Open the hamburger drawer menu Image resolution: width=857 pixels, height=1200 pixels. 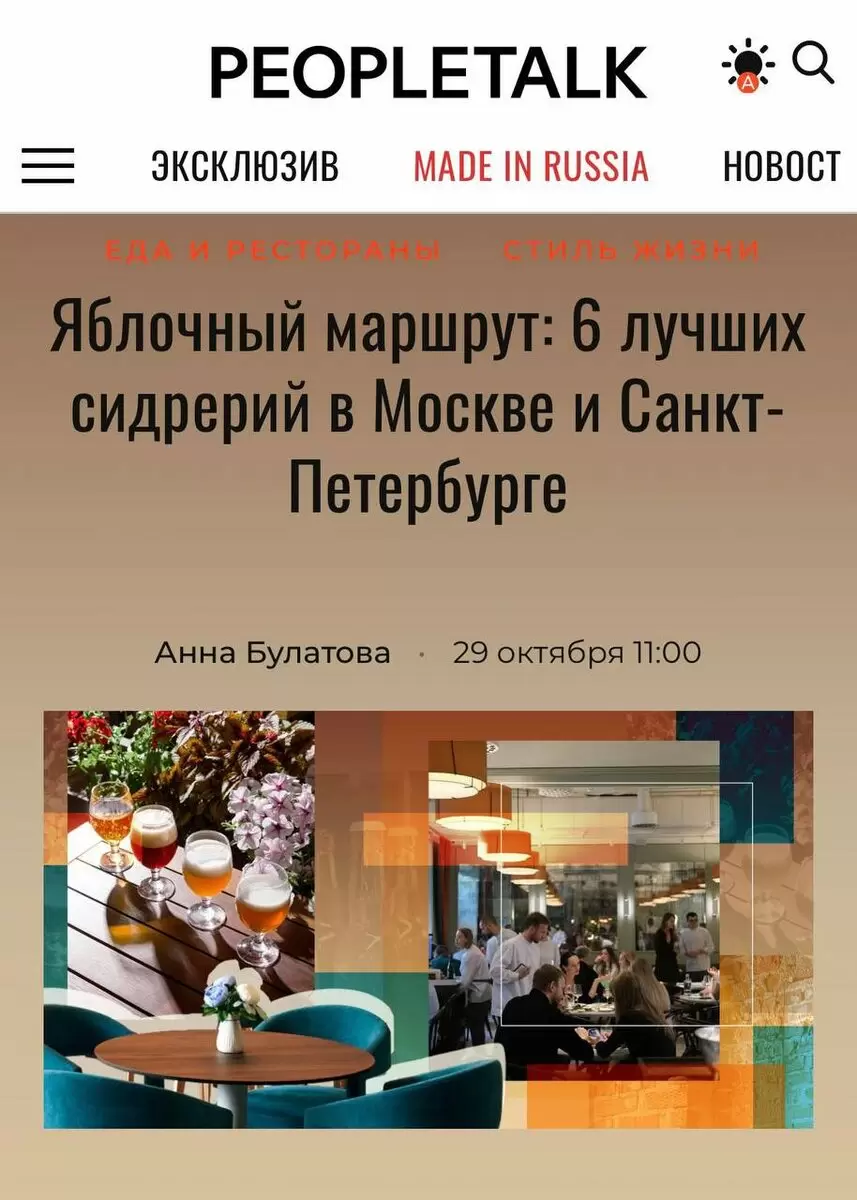[48, 165]
